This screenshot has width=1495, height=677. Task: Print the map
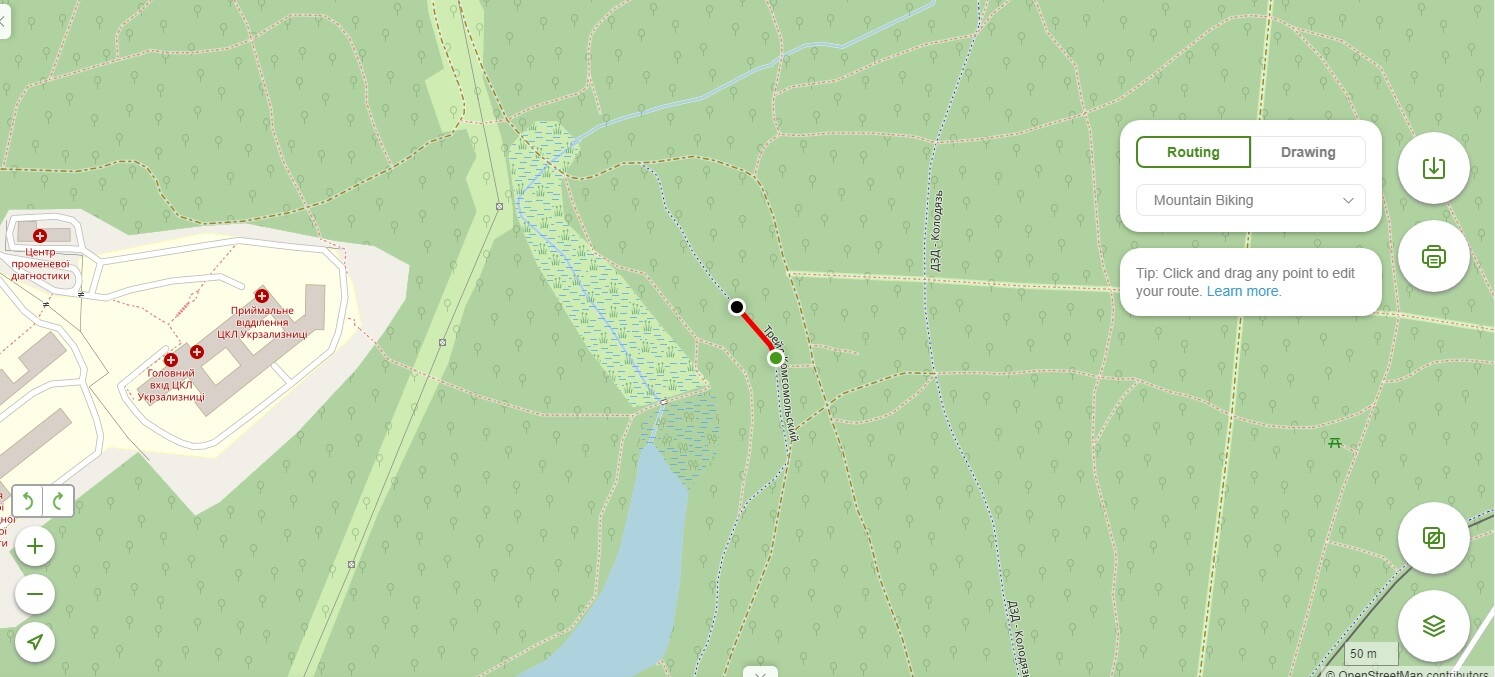[1433, 256]
